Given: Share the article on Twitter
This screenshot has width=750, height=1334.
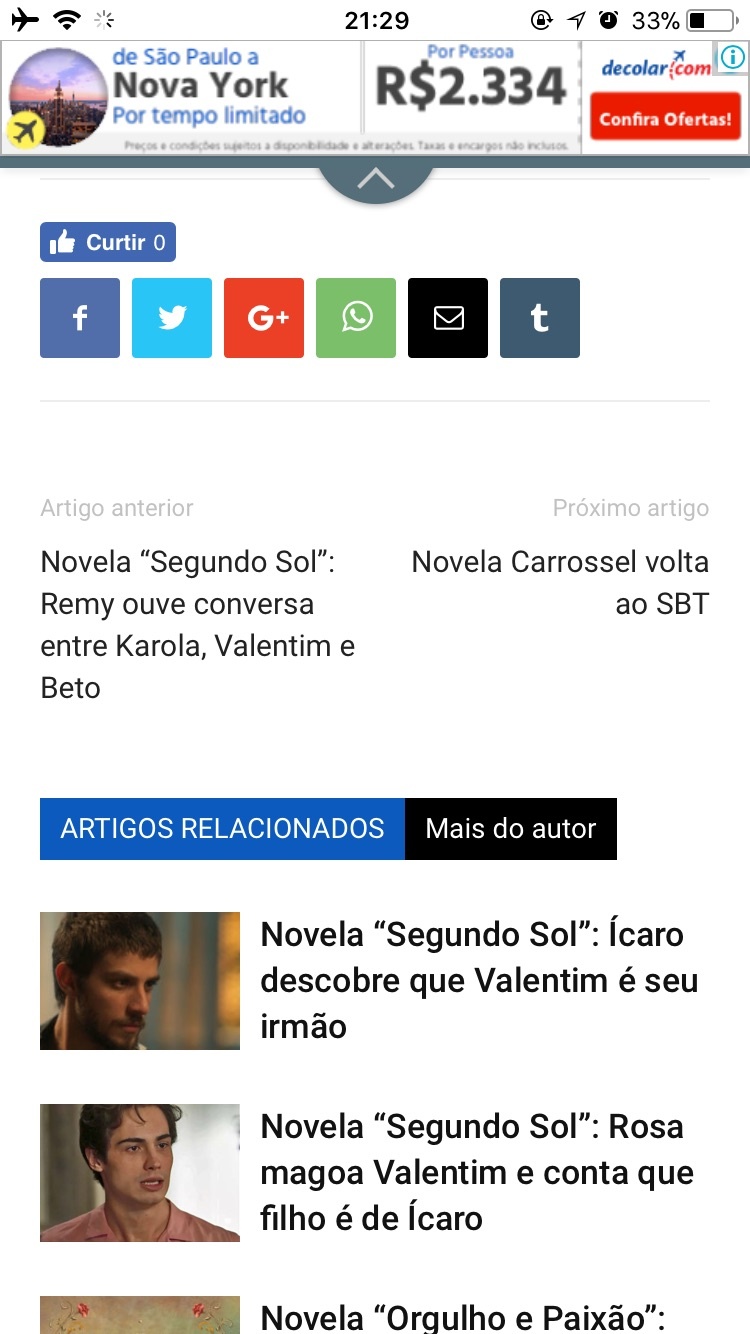Looking at the screenshot, I should point(172,318).
